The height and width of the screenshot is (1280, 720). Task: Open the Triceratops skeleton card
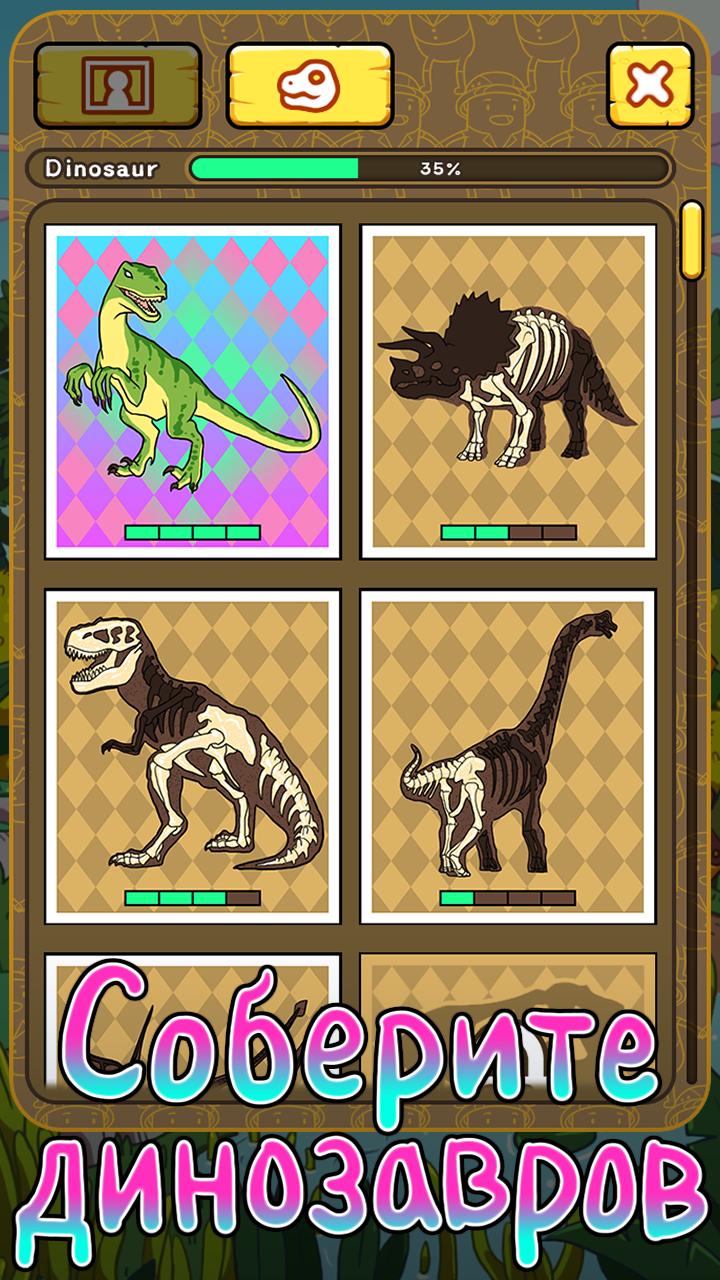[x=508, y=391]
